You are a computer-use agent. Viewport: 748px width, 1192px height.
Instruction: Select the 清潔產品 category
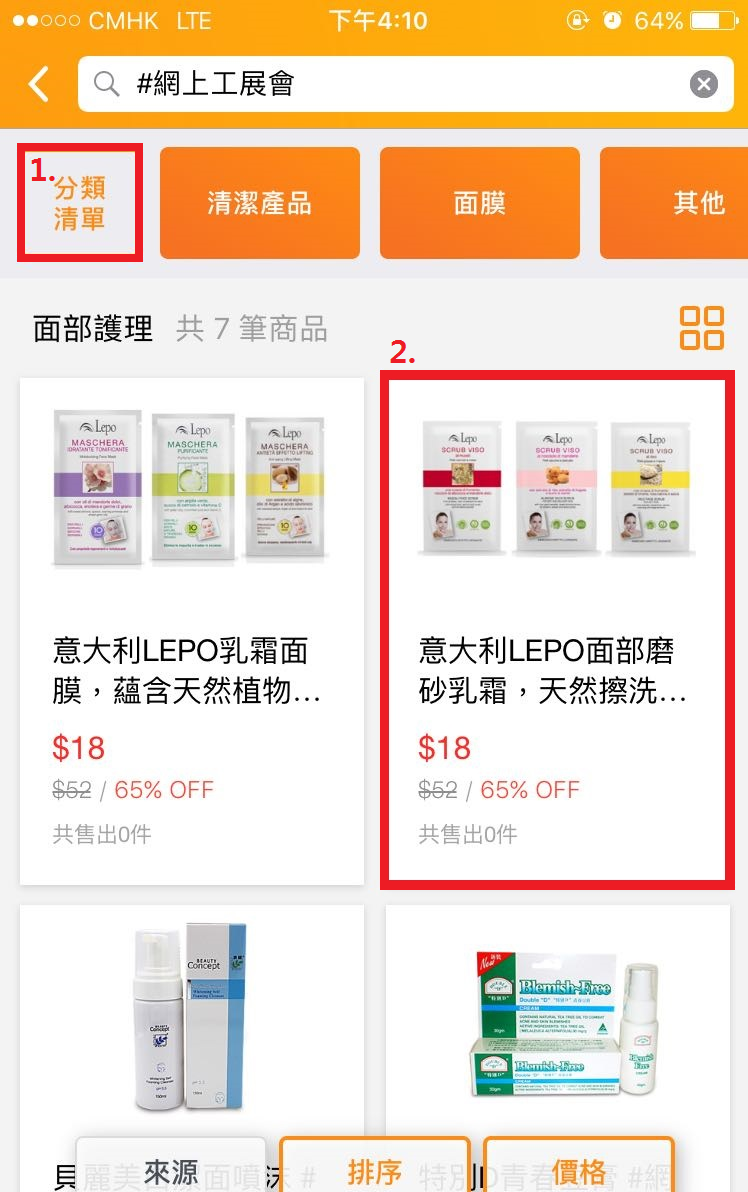(259, 203)
